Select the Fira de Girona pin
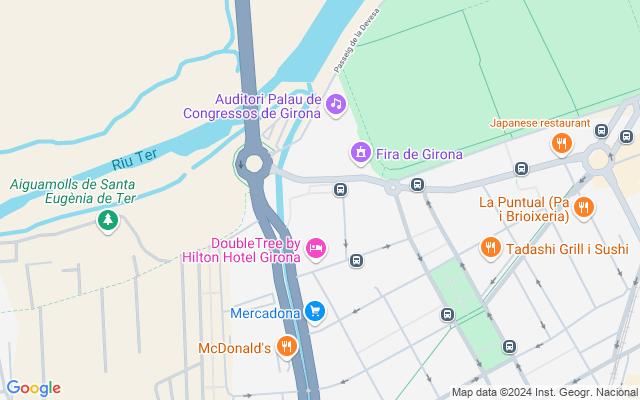Screen dimensions: 640x400 pyautogui.click(x=360, y=153)
